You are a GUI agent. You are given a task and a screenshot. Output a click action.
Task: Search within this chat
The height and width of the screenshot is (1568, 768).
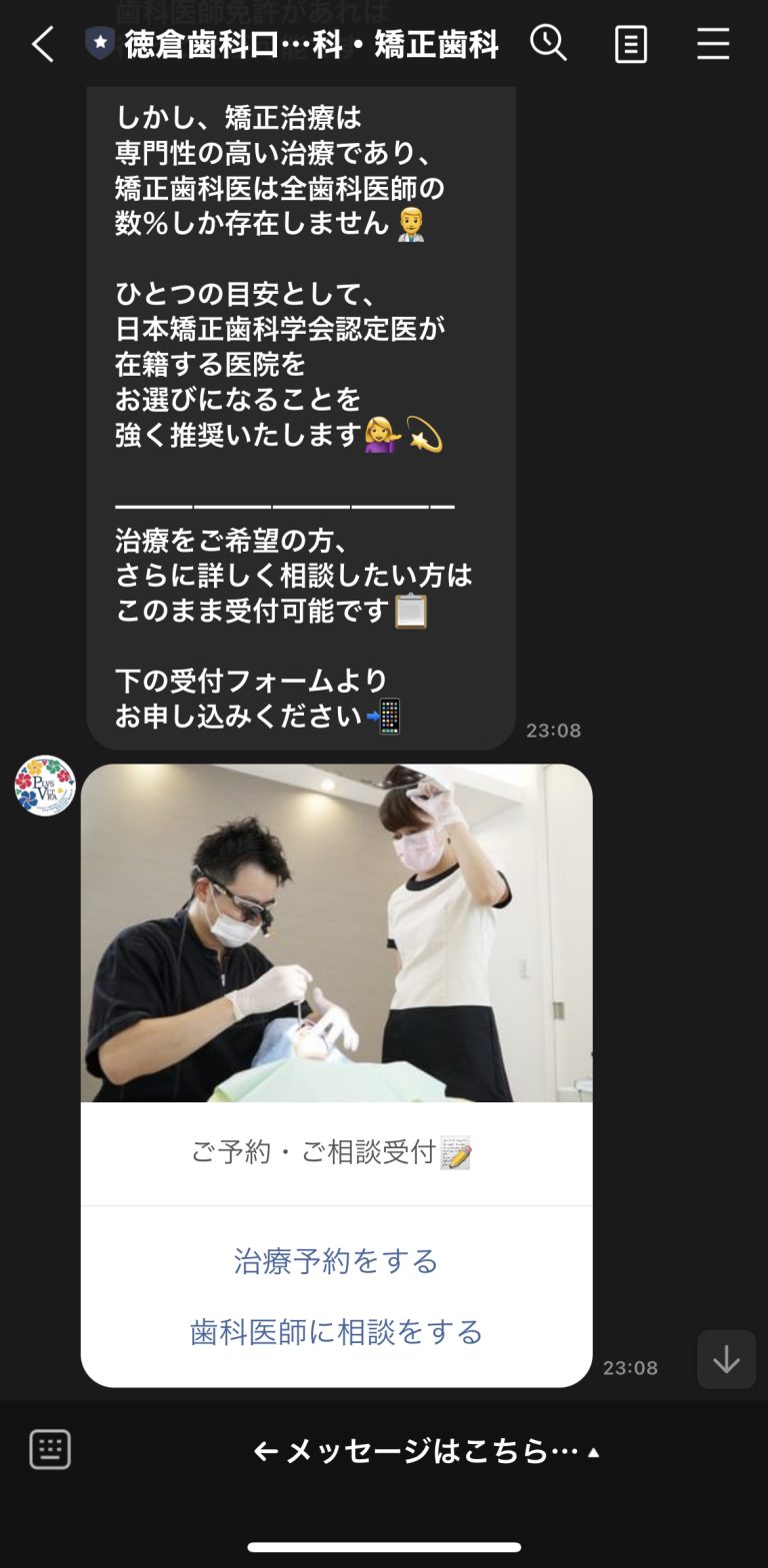(548, 44)
